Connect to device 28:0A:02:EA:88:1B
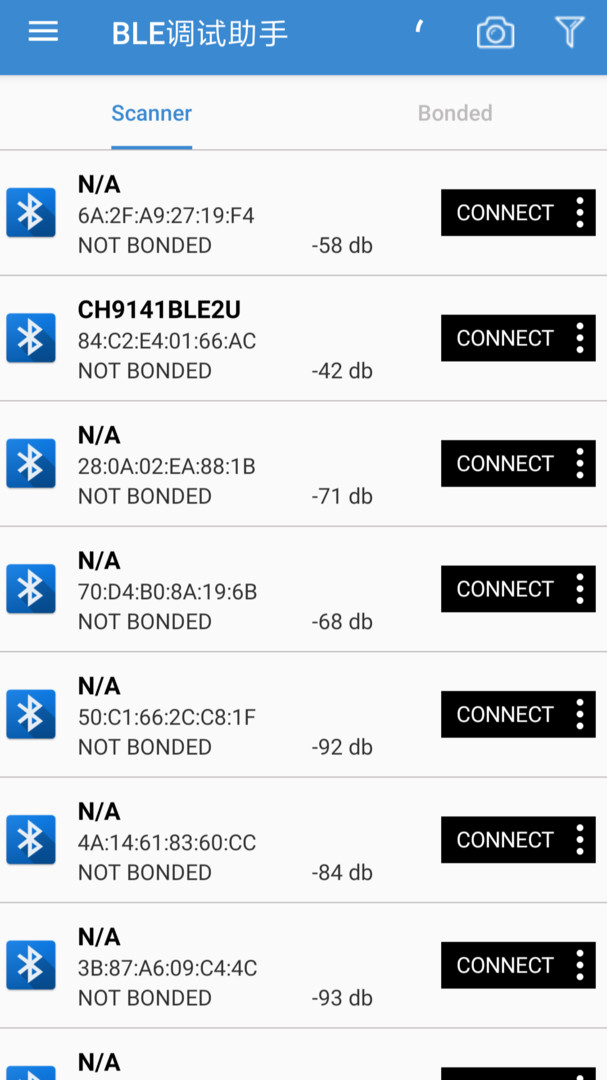 point(504,464)
